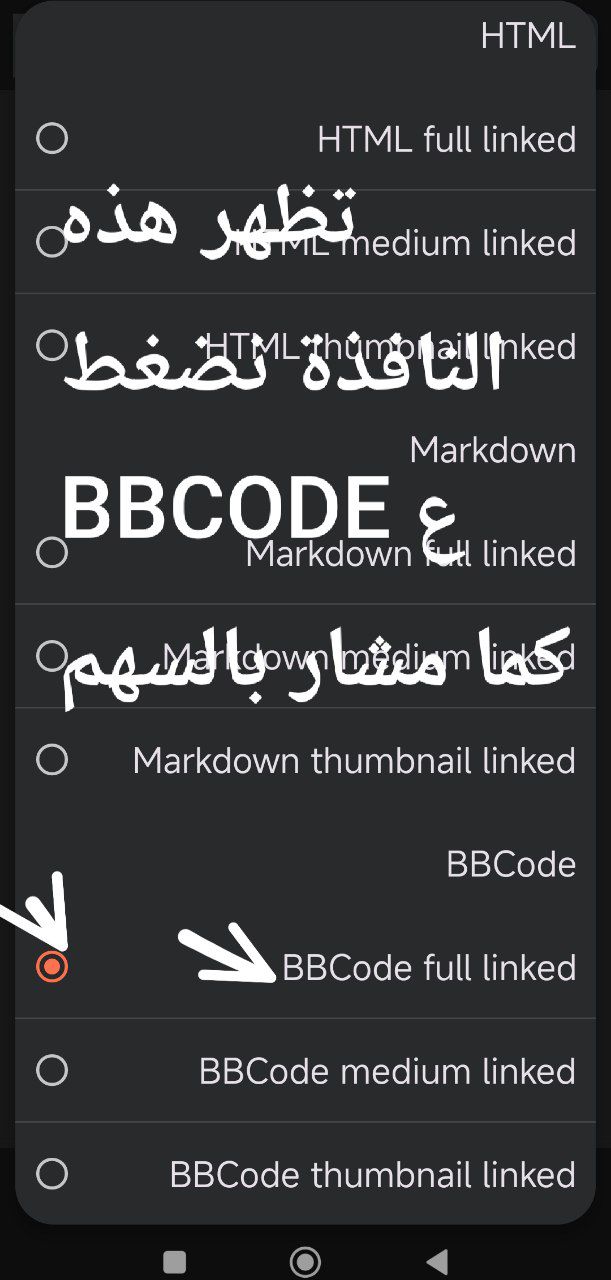Select the HTML full linked option
The width and height of the screenshot is (611, 1280).
click(x=52, y=138)
